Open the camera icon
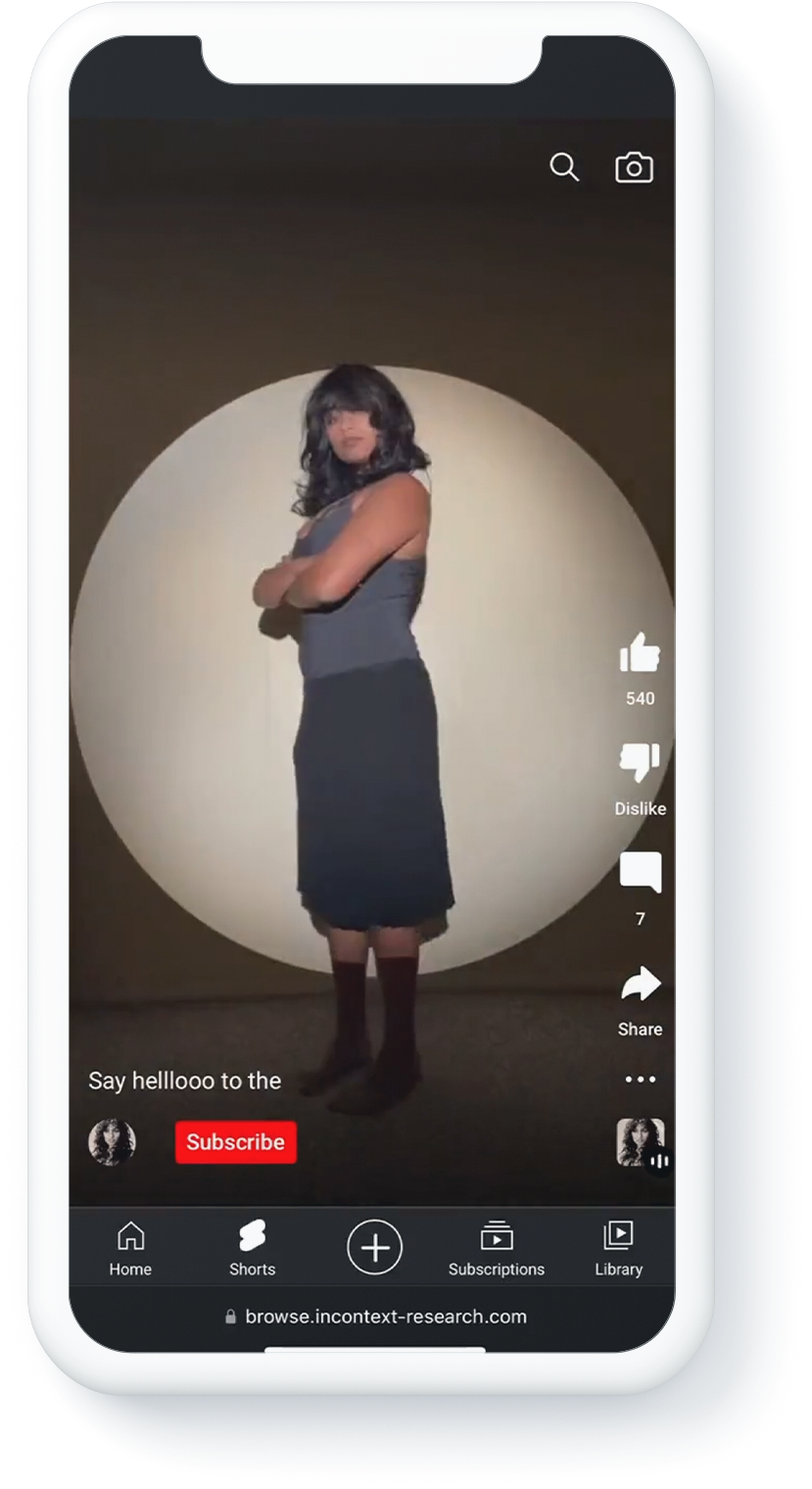812x1489 pixels. pos(634,168)
